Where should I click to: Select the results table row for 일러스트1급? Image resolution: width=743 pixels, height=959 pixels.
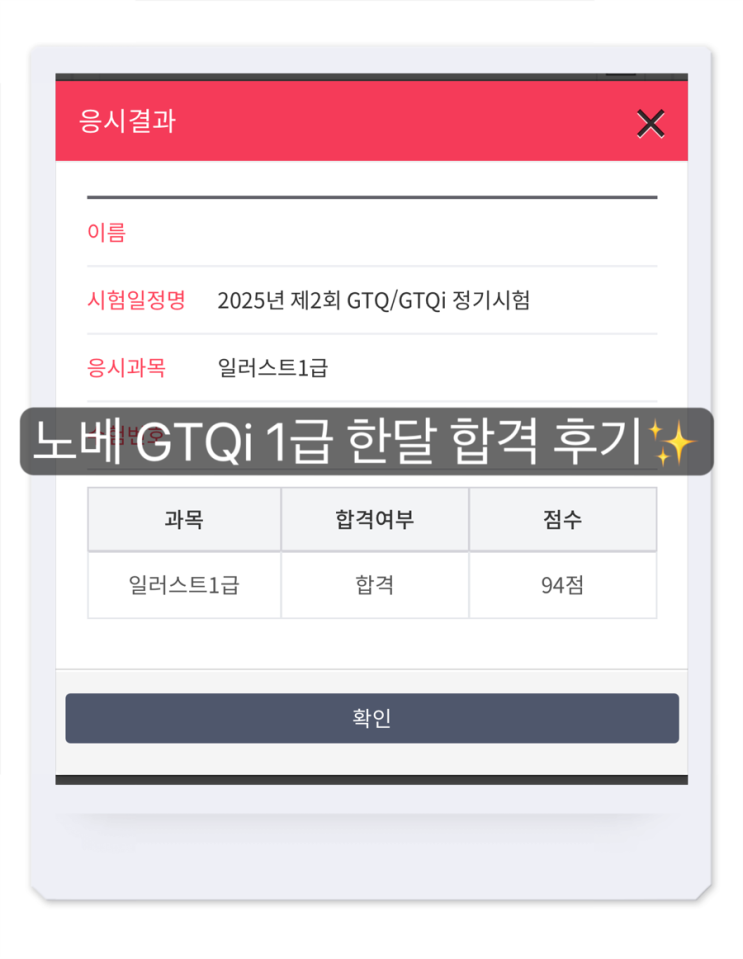pyautogui.click(x=372, y=585)
